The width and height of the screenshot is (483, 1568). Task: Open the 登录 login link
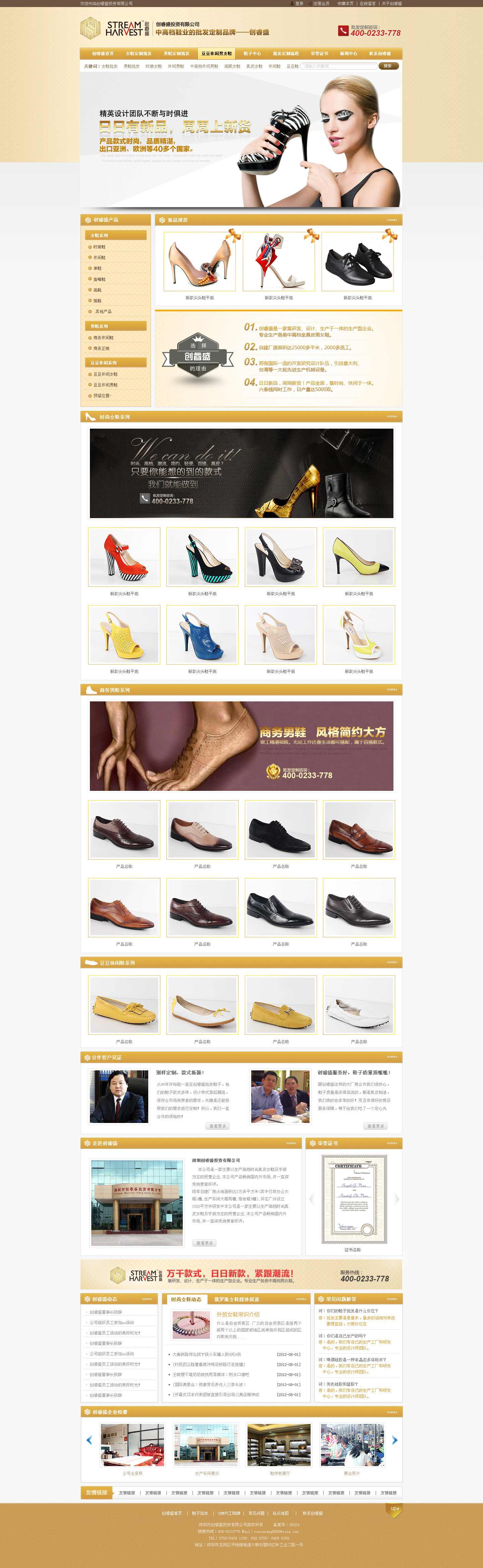(299, 4)
